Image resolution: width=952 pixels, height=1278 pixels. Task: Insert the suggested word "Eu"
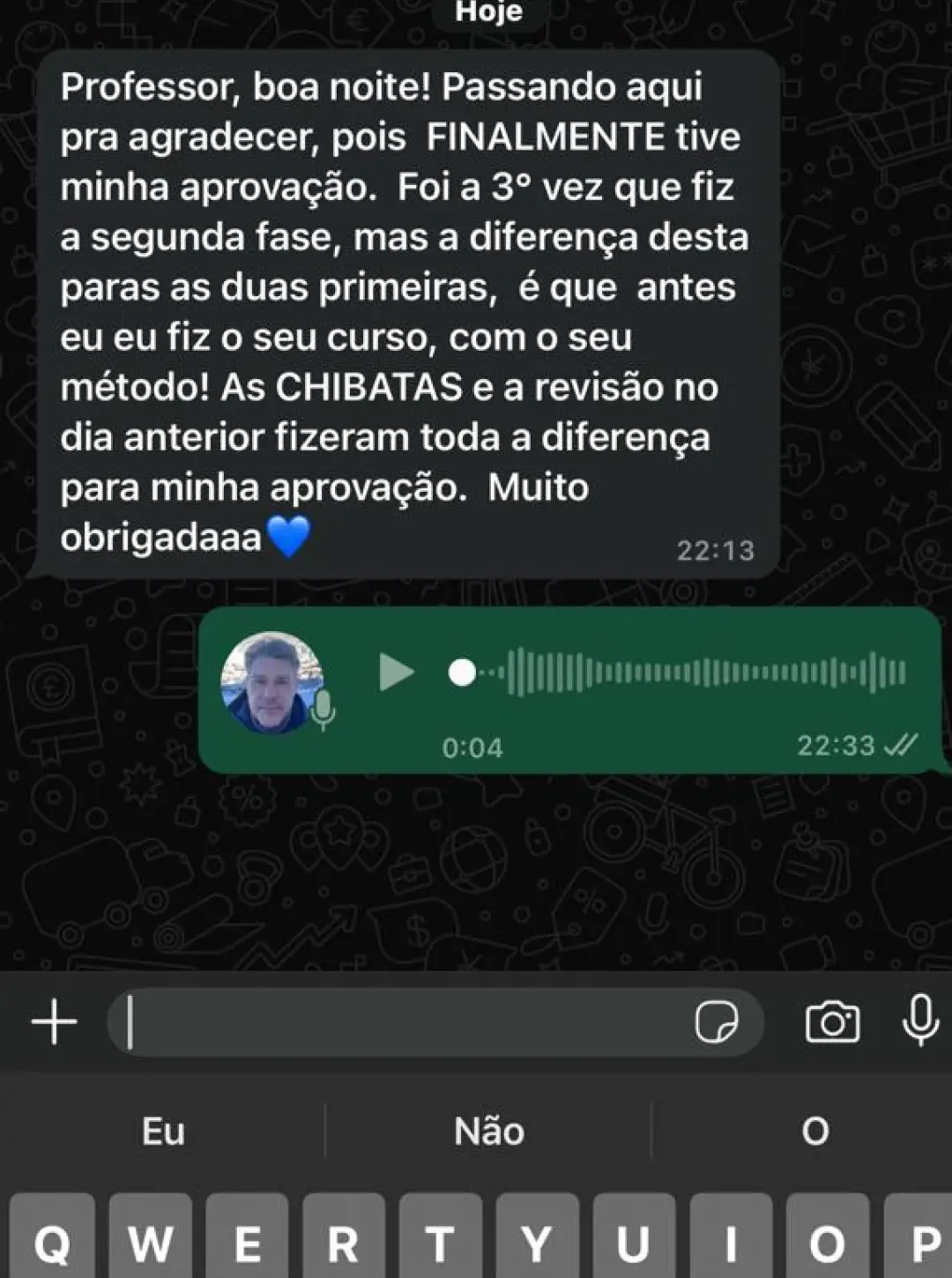click(x=163, y=1132)
